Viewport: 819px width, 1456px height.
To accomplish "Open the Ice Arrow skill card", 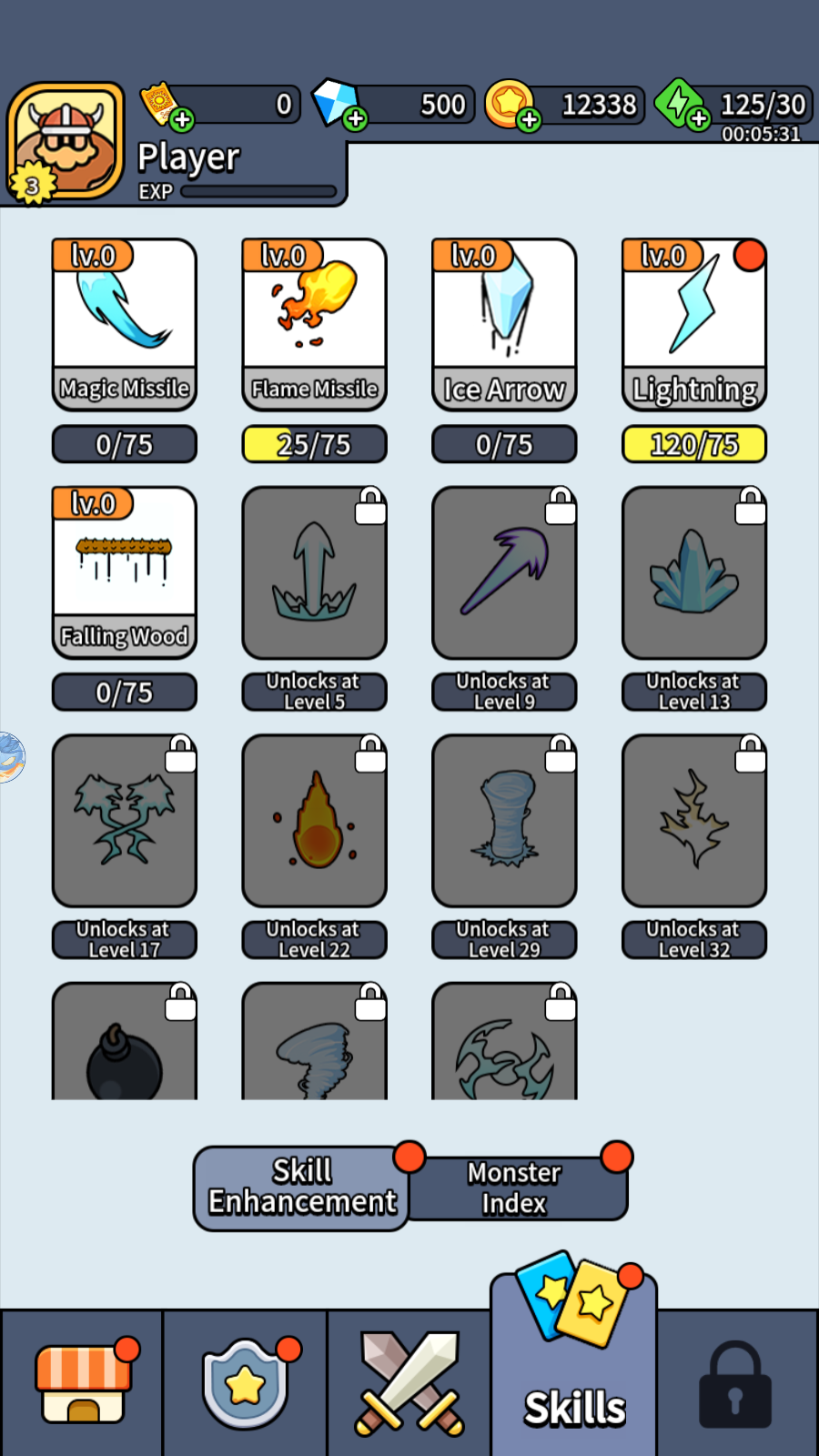I will pos(504,324).
